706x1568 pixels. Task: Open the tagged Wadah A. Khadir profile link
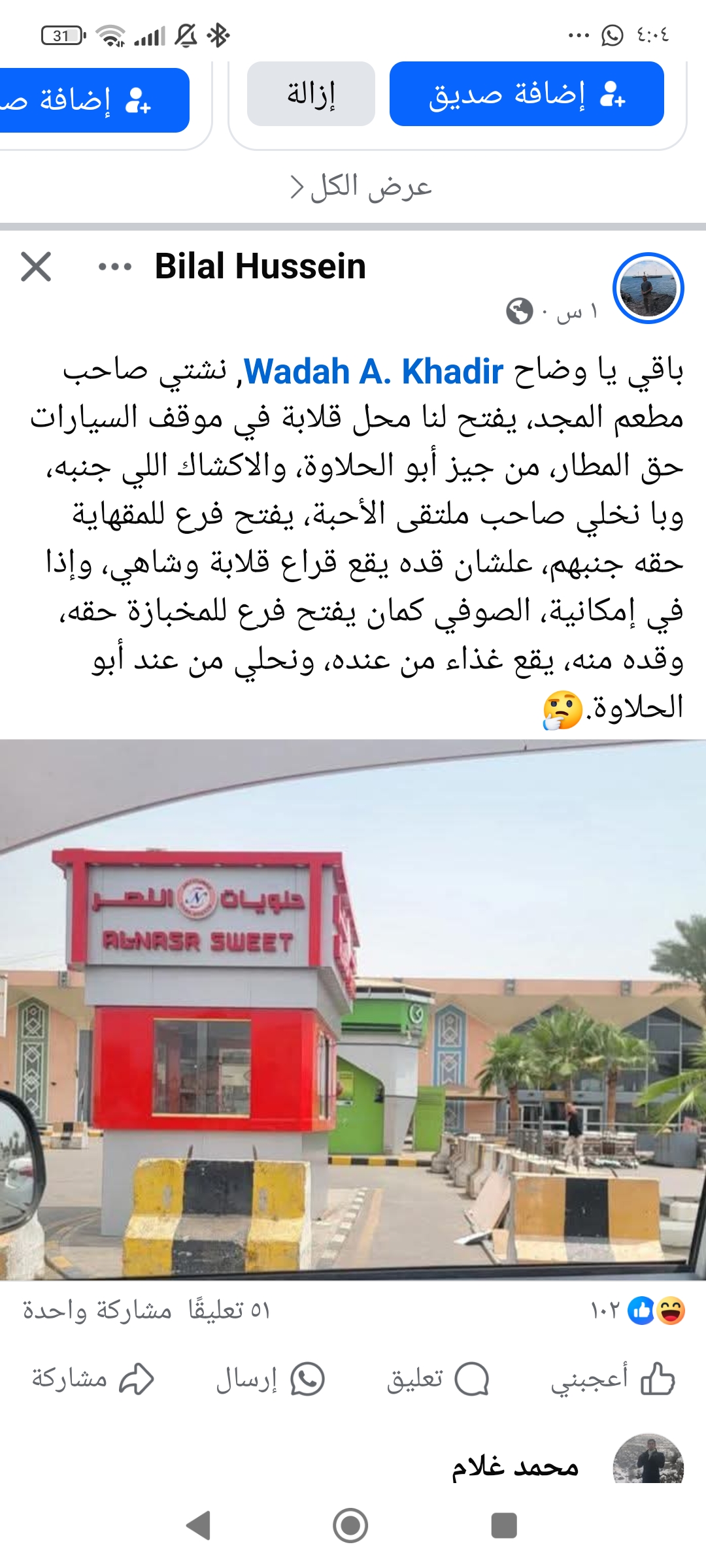(x=373, y=372)
